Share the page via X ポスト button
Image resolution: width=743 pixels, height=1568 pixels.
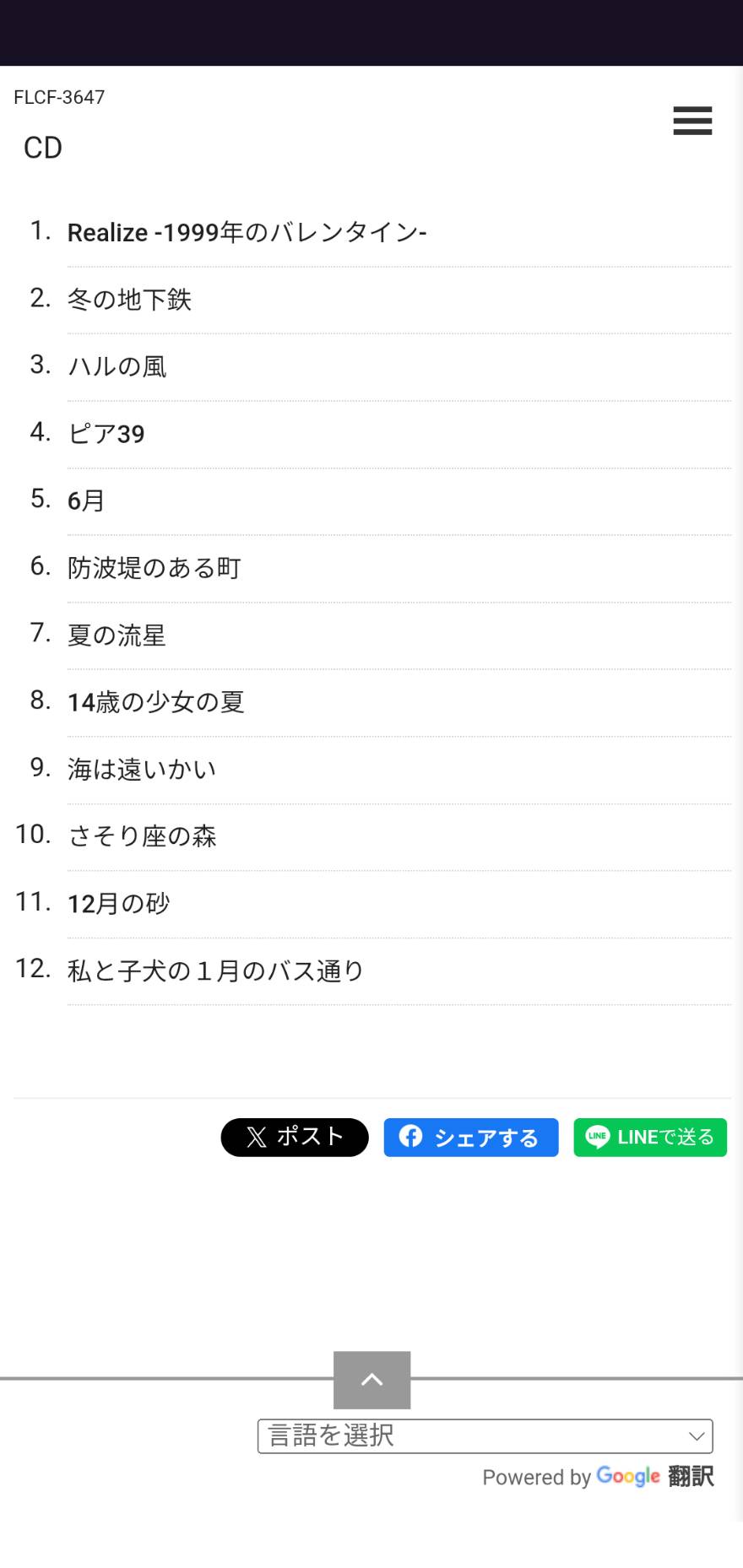pos(295,1138)
